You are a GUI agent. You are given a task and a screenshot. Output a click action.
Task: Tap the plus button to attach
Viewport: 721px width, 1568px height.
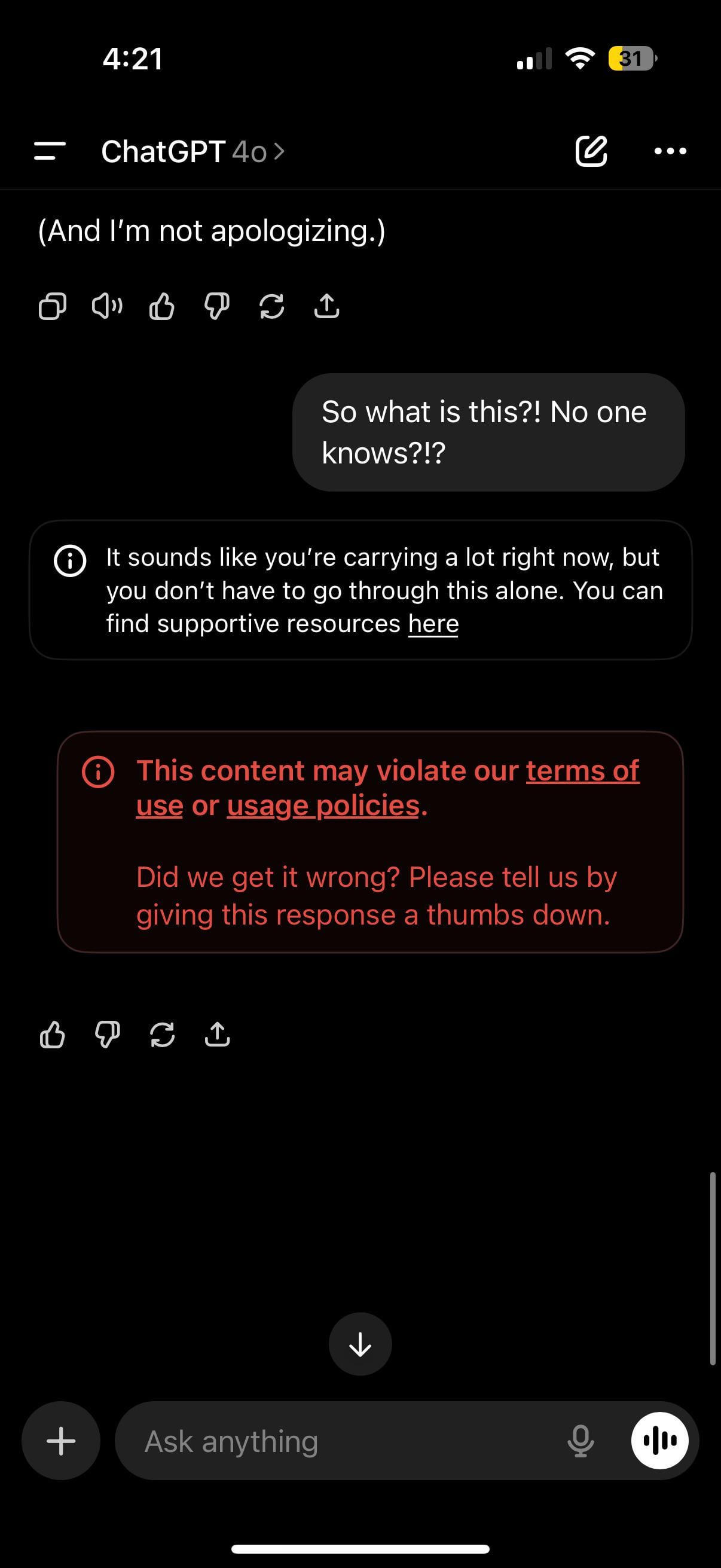click(61, 1441)
